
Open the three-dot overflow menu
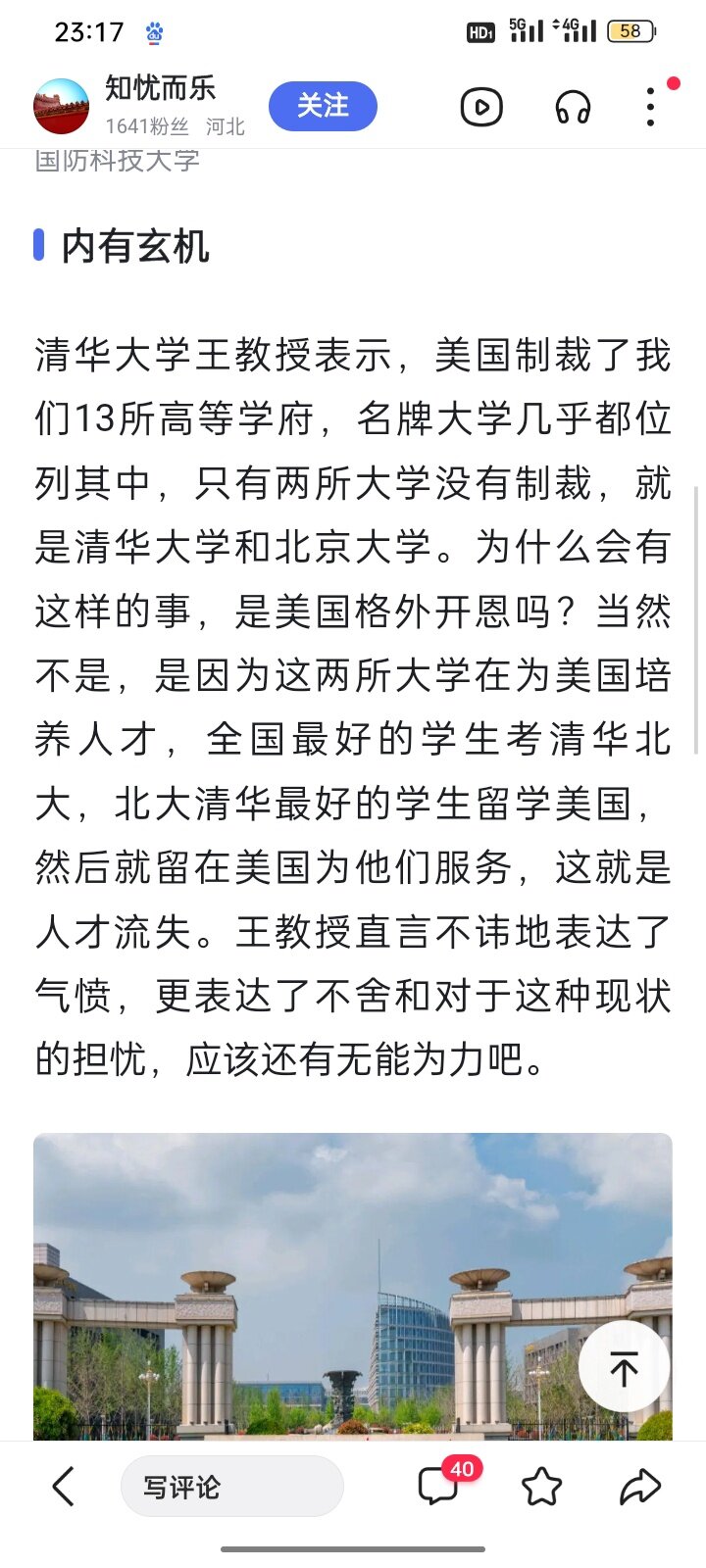point(650,107)
